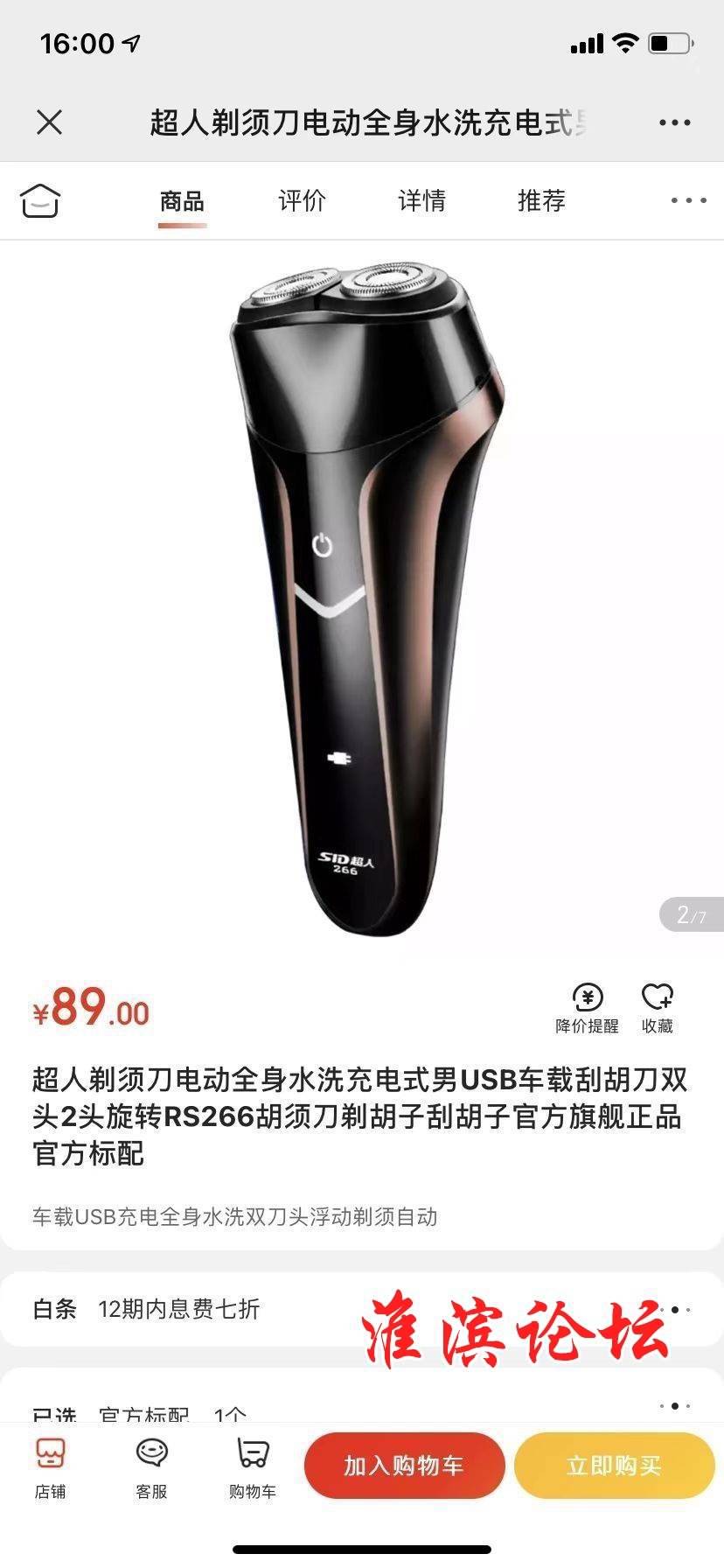Open the shaver product image

click(x=362, y=595)
